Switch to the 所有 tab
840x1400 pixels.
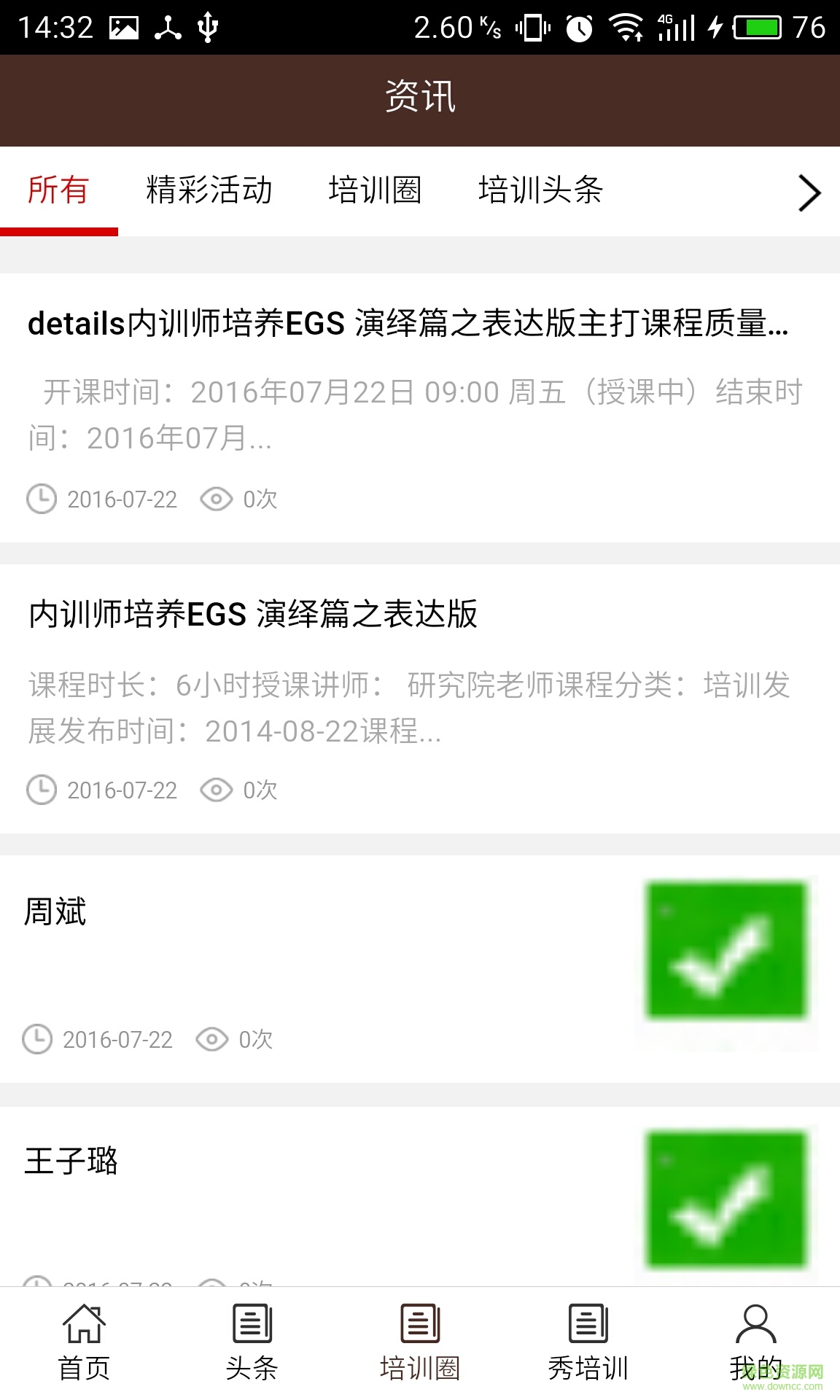coord(58,191)
